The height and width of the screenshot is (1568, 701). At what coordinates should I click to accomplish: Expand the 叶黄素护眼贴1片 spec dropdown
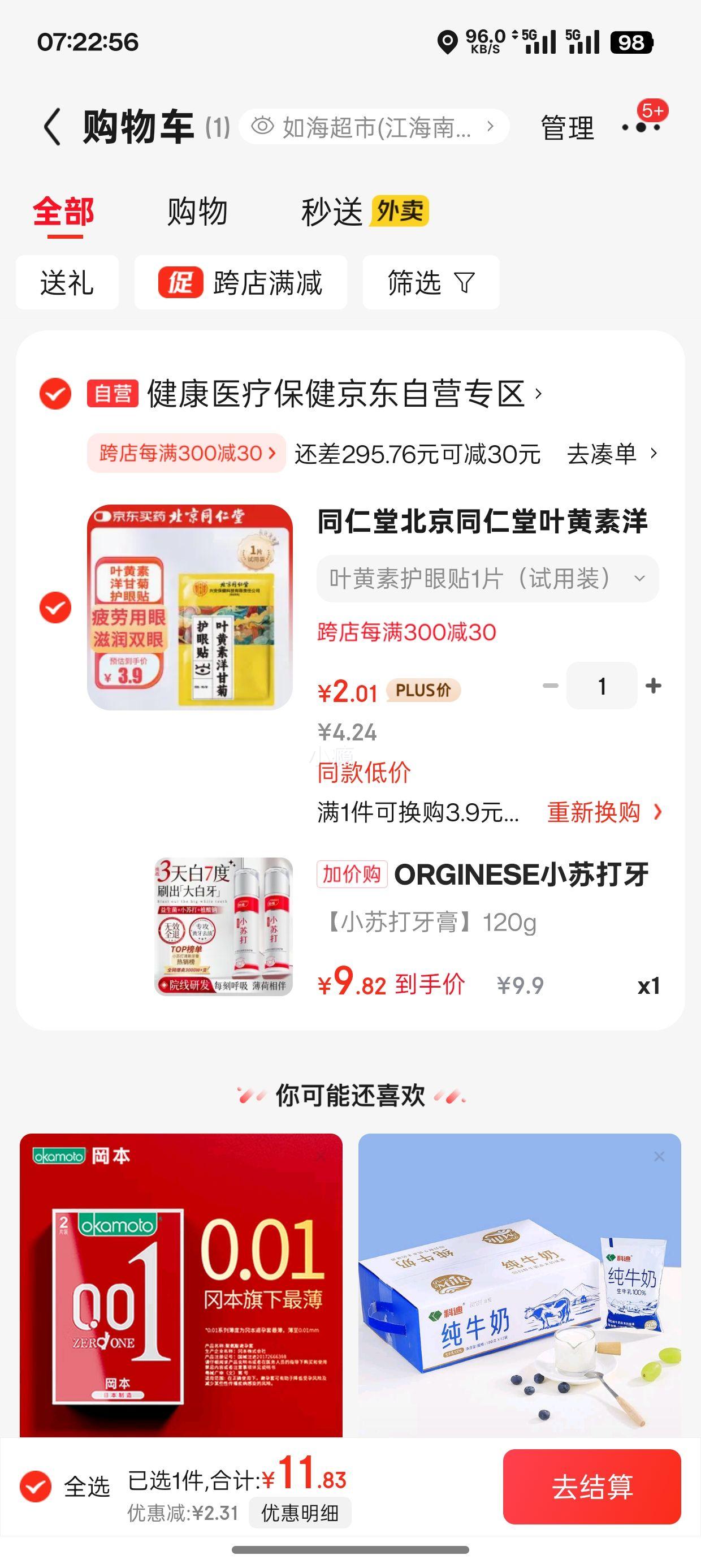point(487,578)
